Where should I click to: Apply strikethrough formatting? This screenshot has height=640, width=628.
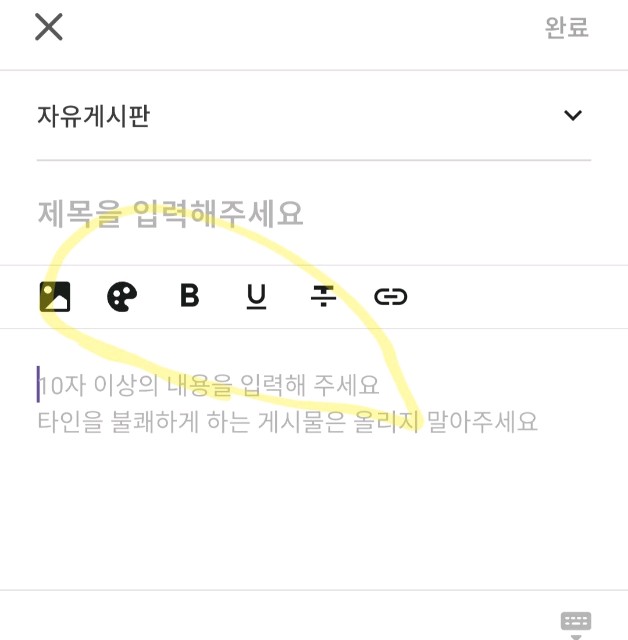[x=323, y=296]
